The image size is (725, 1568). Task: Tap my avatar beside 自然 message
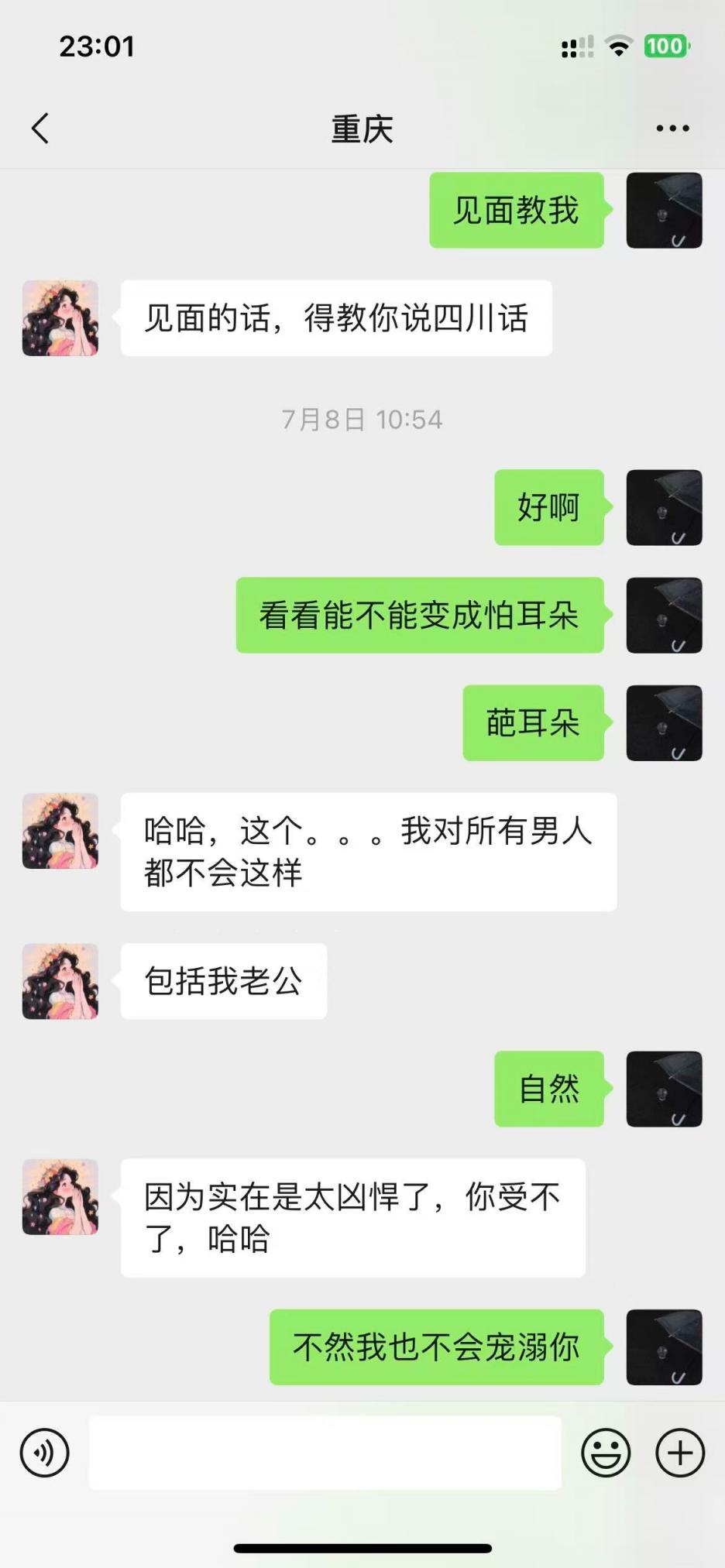pyautogui.click(x=664, y=1089)
